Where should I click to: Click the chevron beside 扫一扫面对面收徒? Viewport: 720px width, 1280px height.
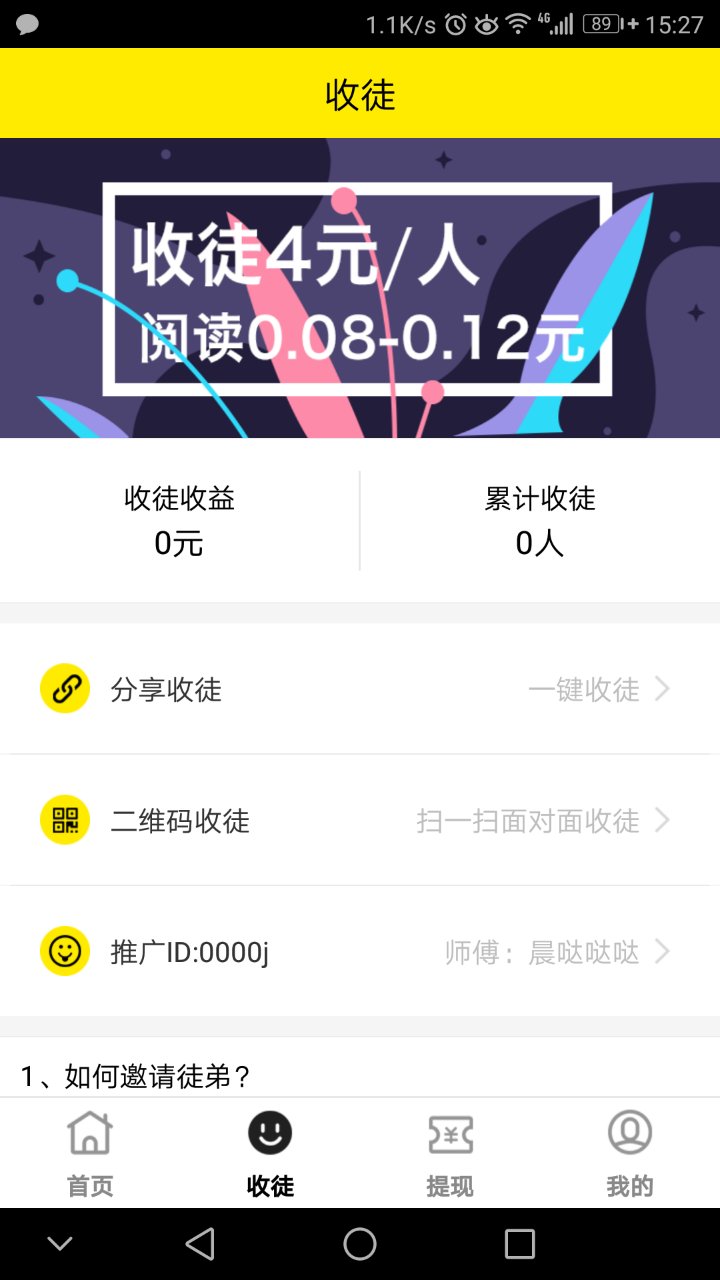click(662, 820)
